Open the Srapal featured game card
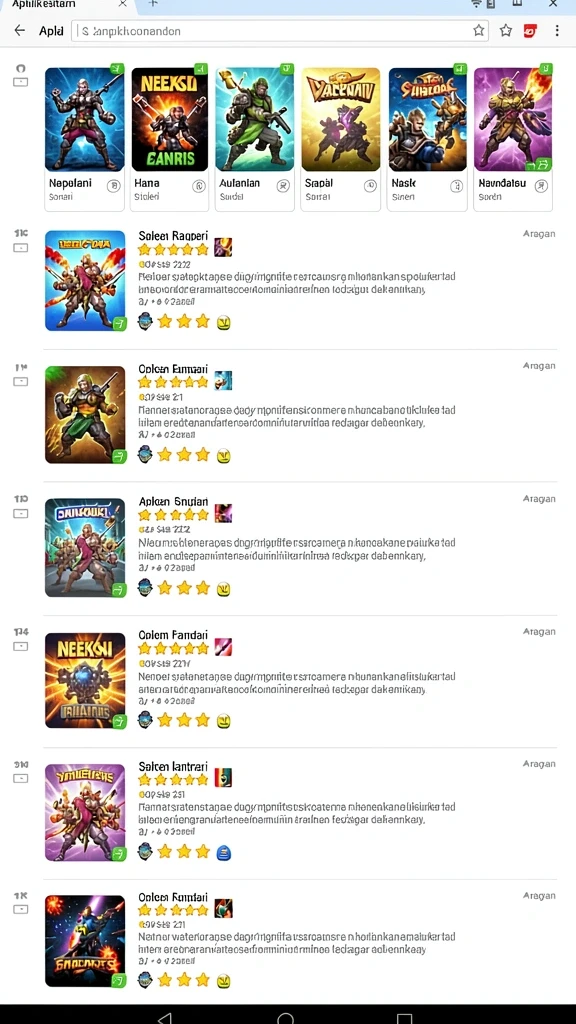Screen dimensions: 576x1024 coord(340,138)
